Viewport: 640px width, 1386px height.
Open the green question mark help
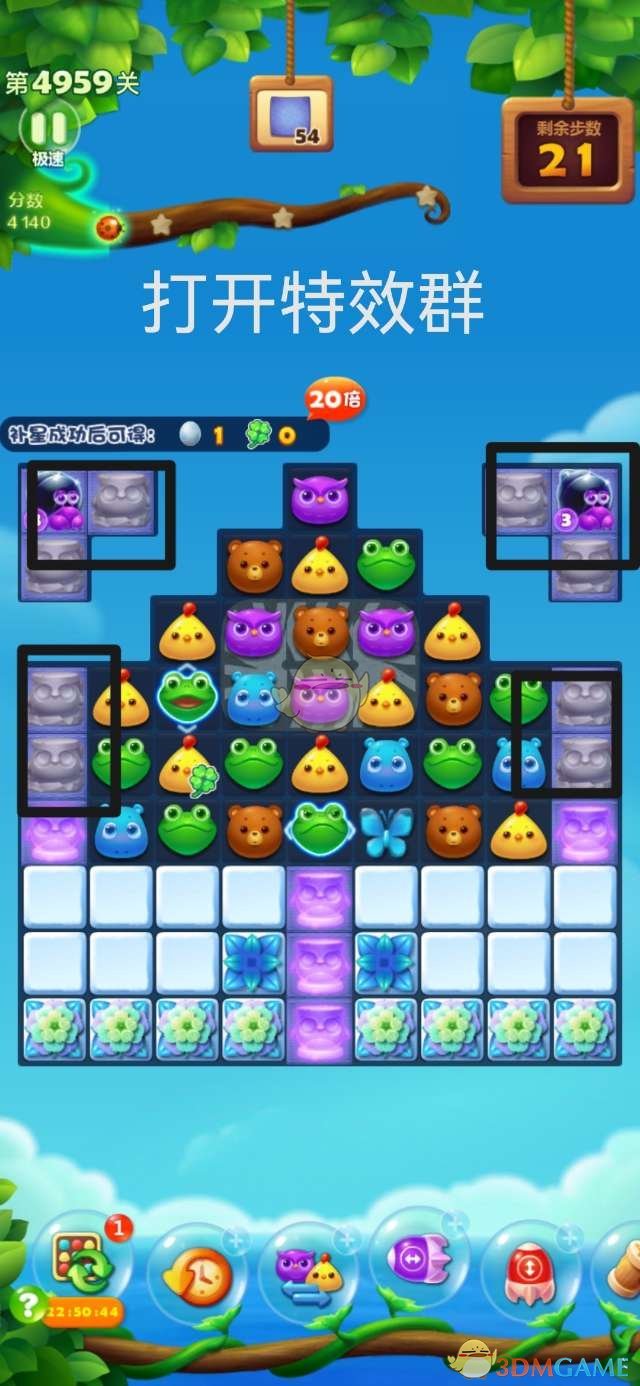[x=26, y=1304]
